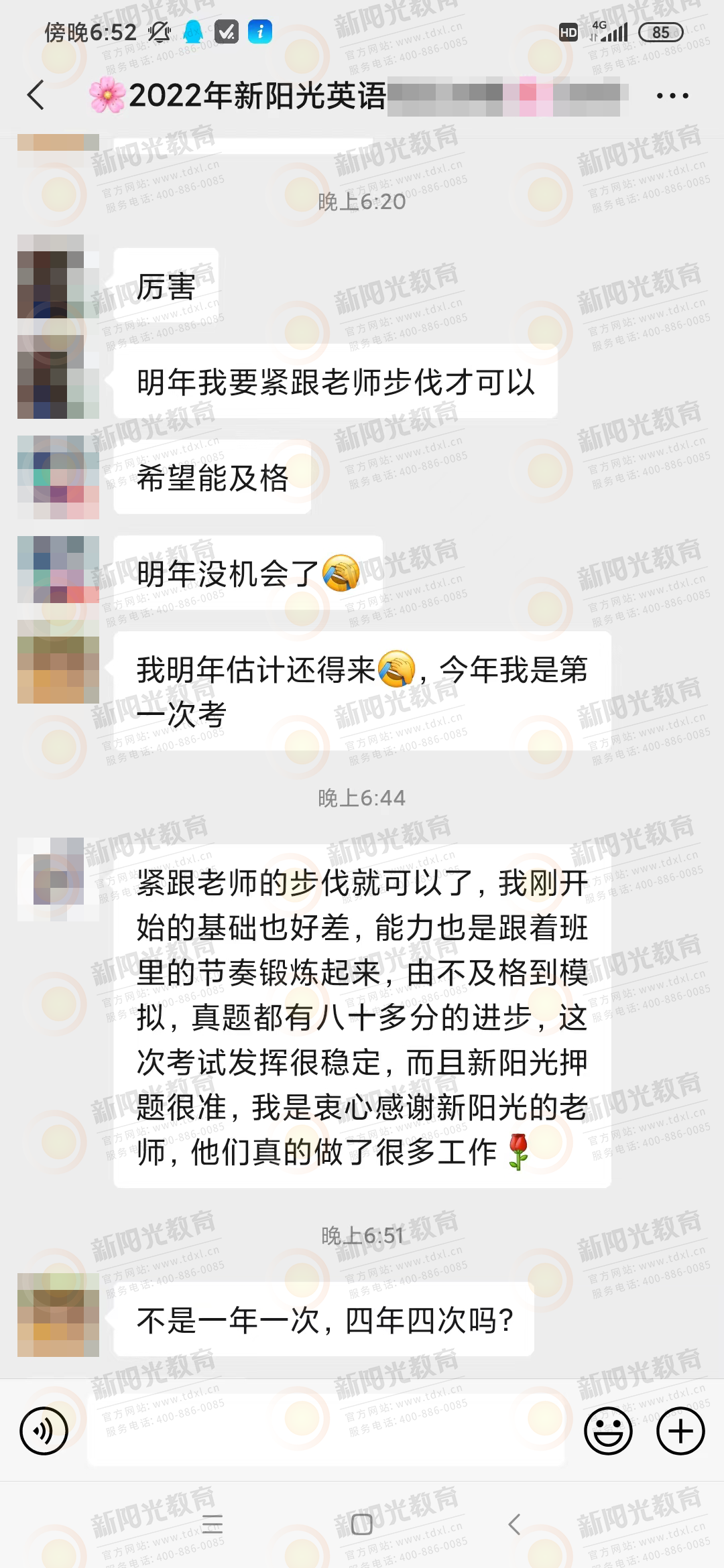This screenshot has width=724, height=1568.
Task: Tap avatar beside the 不是一年一次 message
Action: (x=58, y=1315)
